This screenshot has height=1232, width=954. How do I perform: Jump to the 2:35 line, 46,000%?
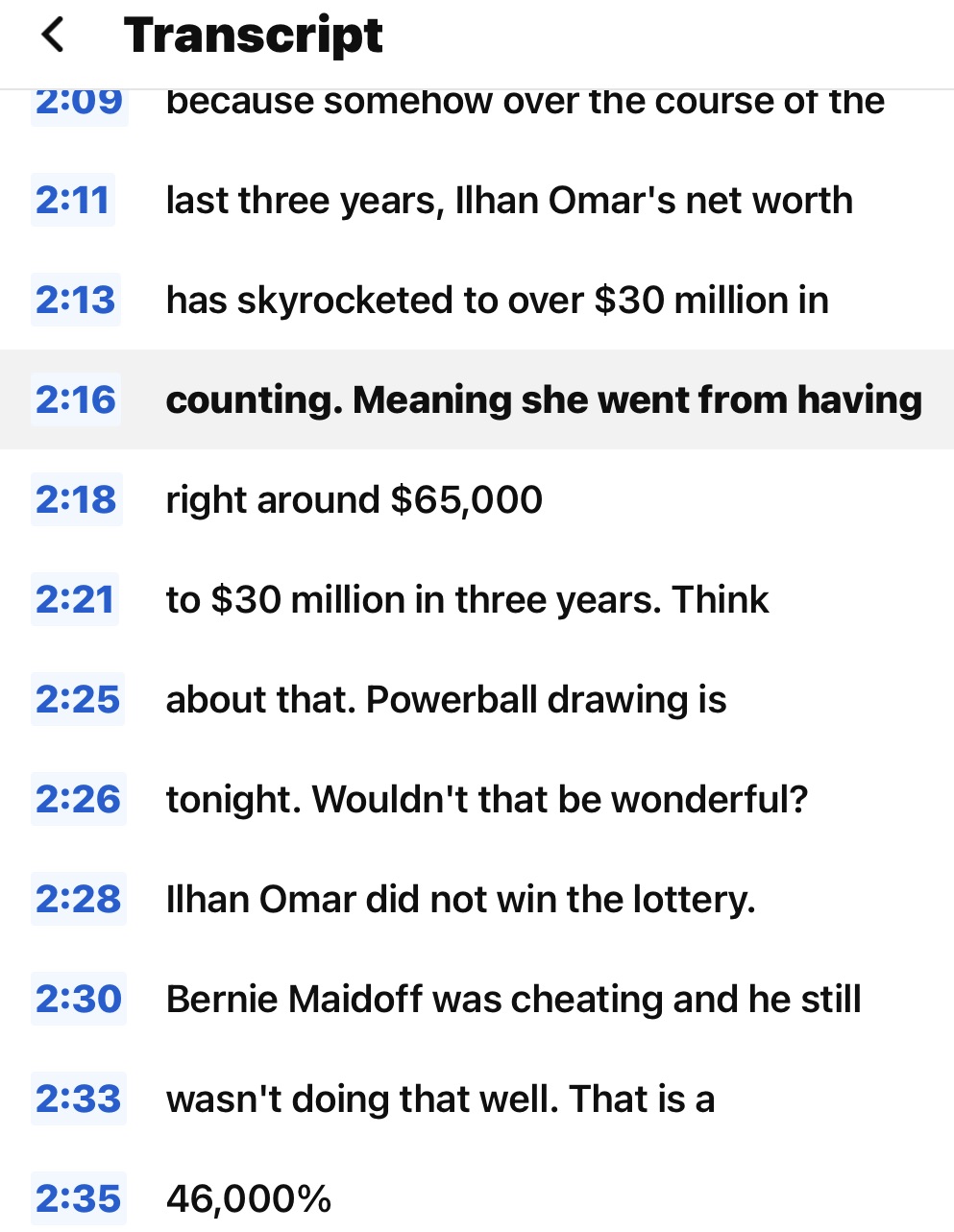(77, 1199)
